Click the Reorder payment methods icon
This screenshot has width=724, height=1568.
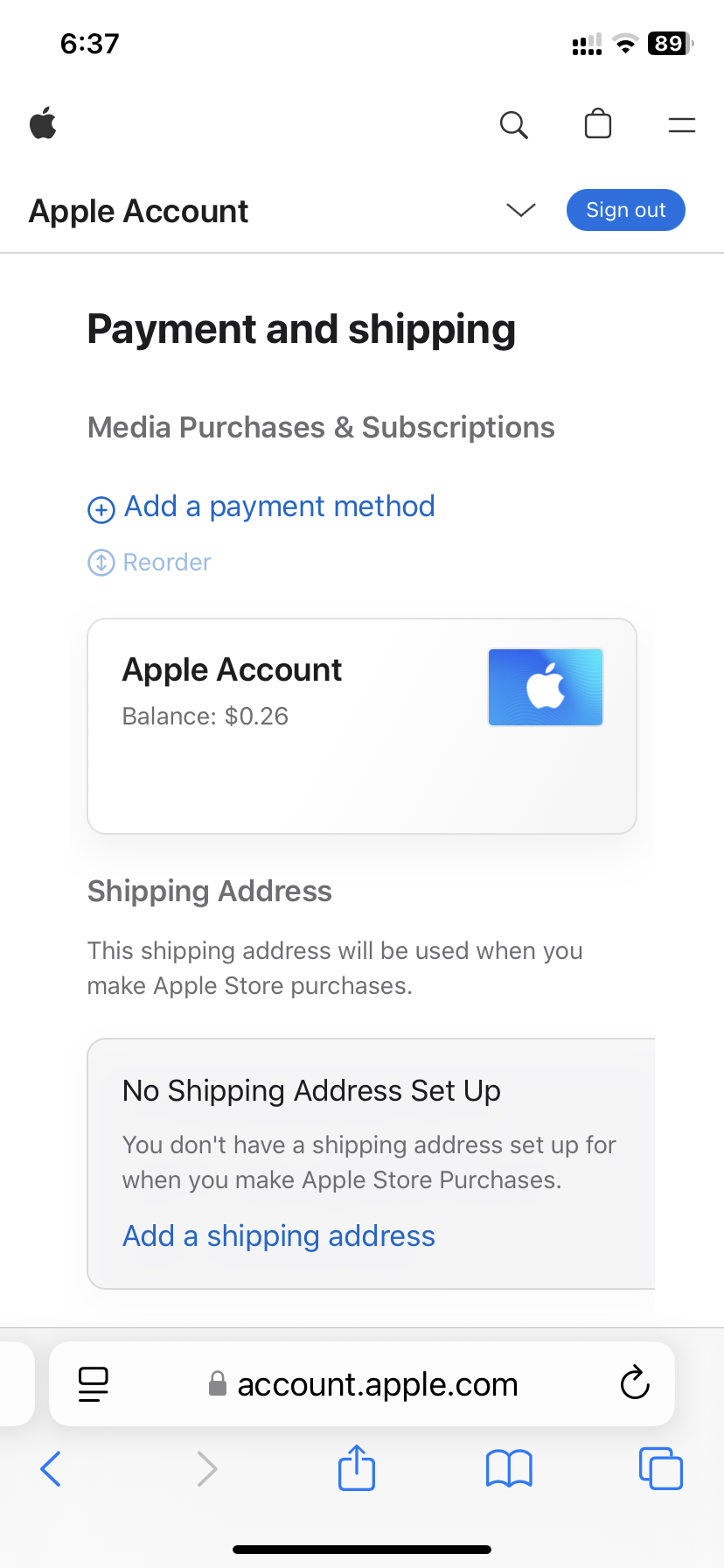(101, 563)
